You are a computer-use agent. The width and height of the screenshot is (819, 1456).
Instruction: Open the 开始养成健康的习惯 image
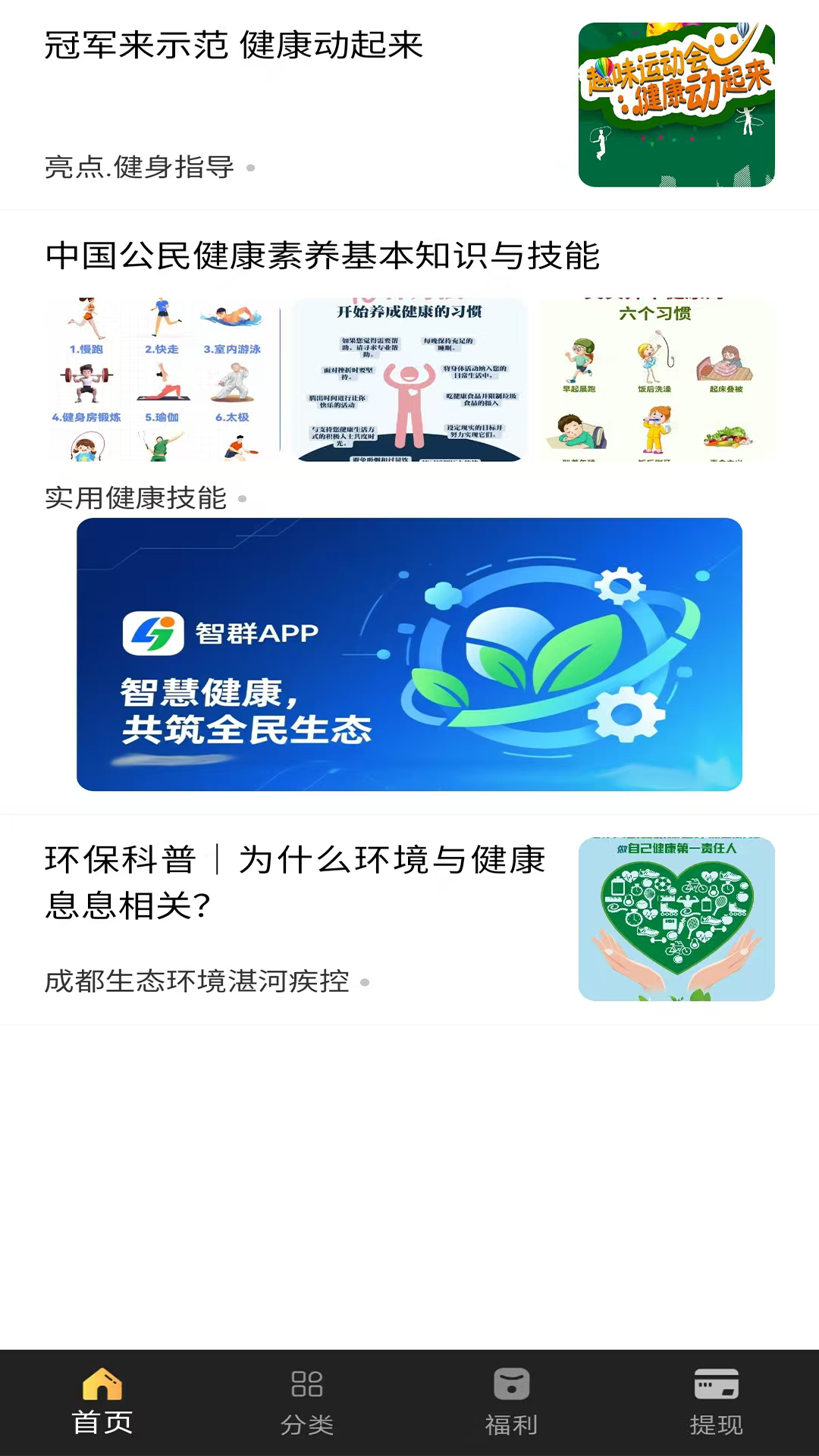tap(408, 381)
